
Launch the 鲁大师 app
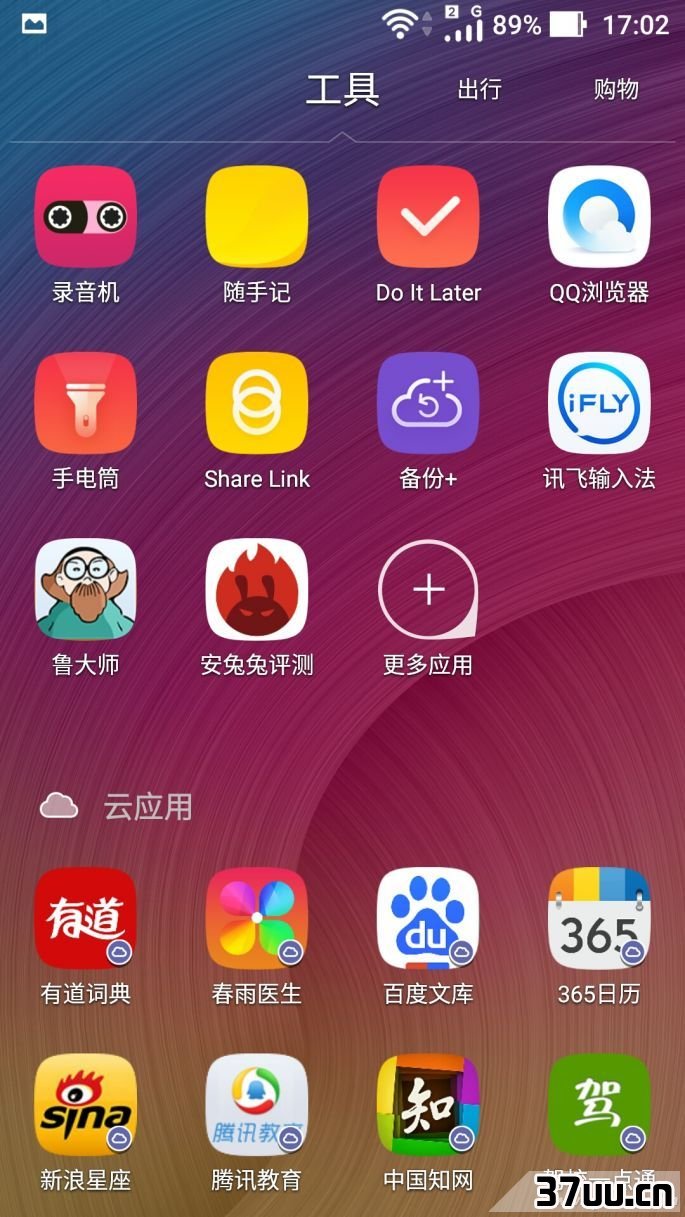point(86,589)
